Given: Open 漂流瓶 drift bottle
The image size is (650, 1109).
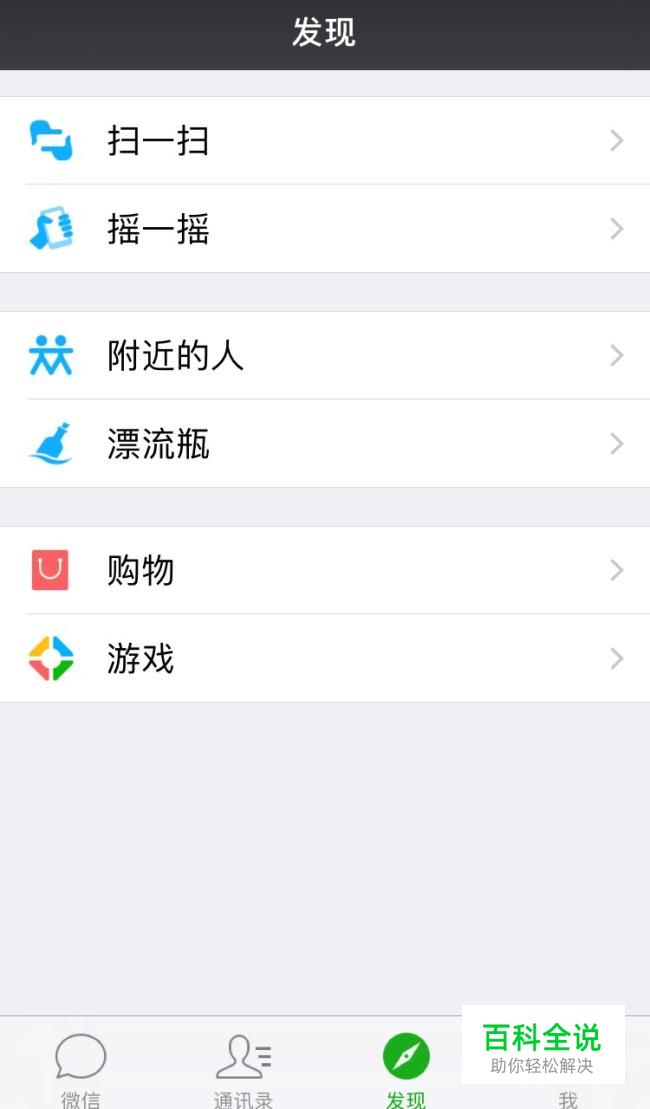Looking at the screenshot, I should pos(324,444).
